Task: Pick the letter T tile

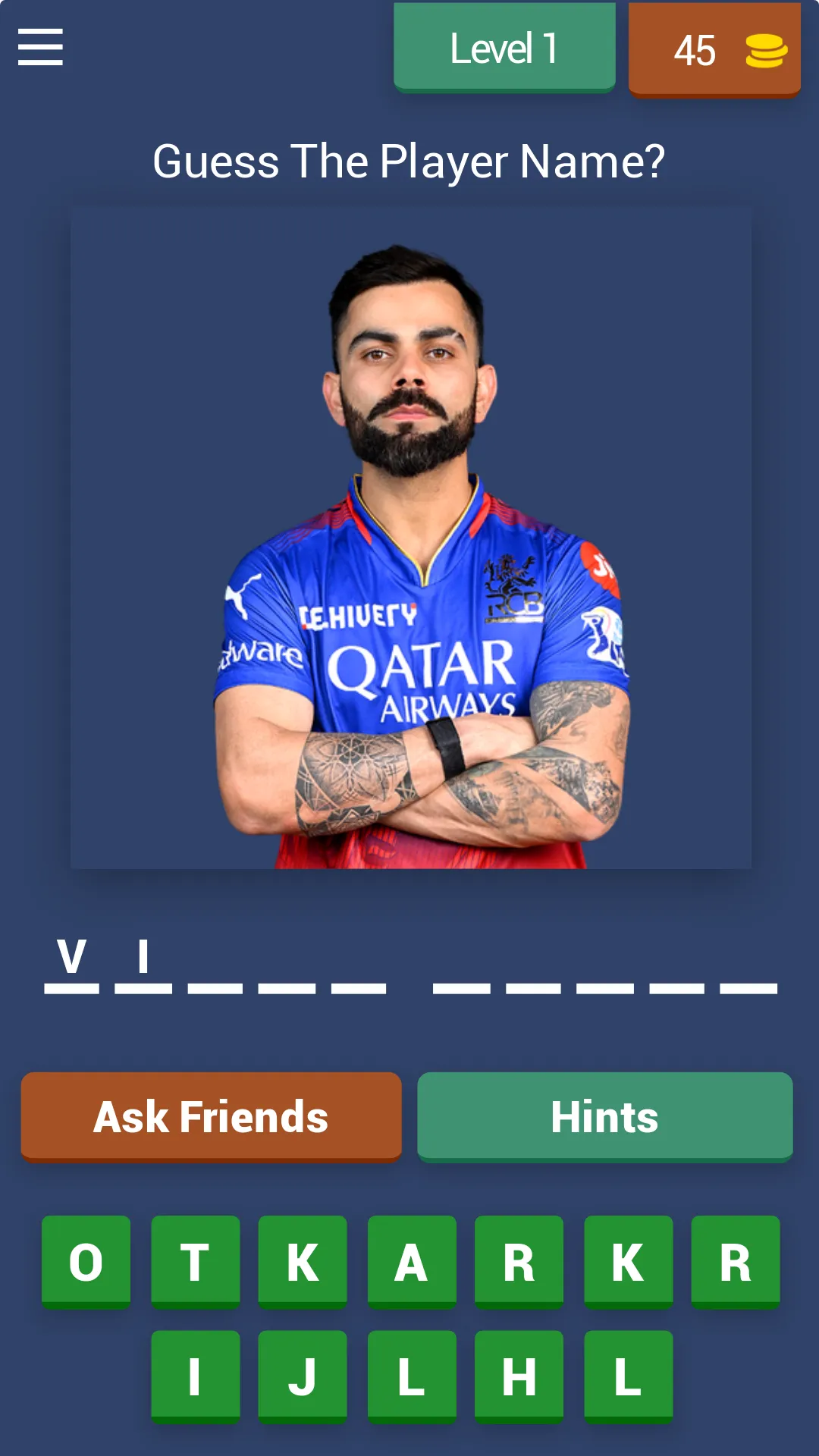Action: coord(195,1262)
